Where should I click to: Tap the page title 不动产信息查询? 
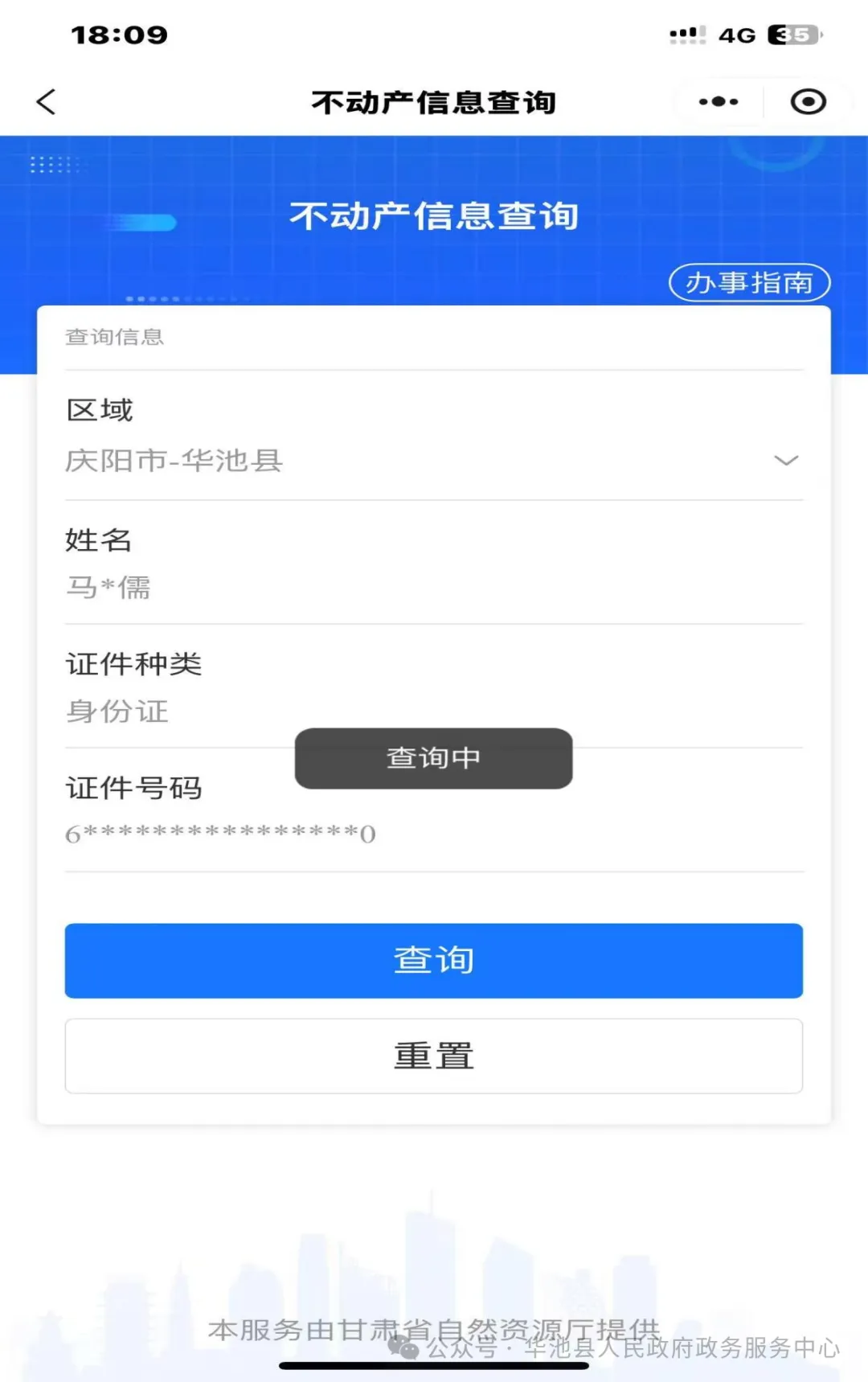tap(434, 103)
